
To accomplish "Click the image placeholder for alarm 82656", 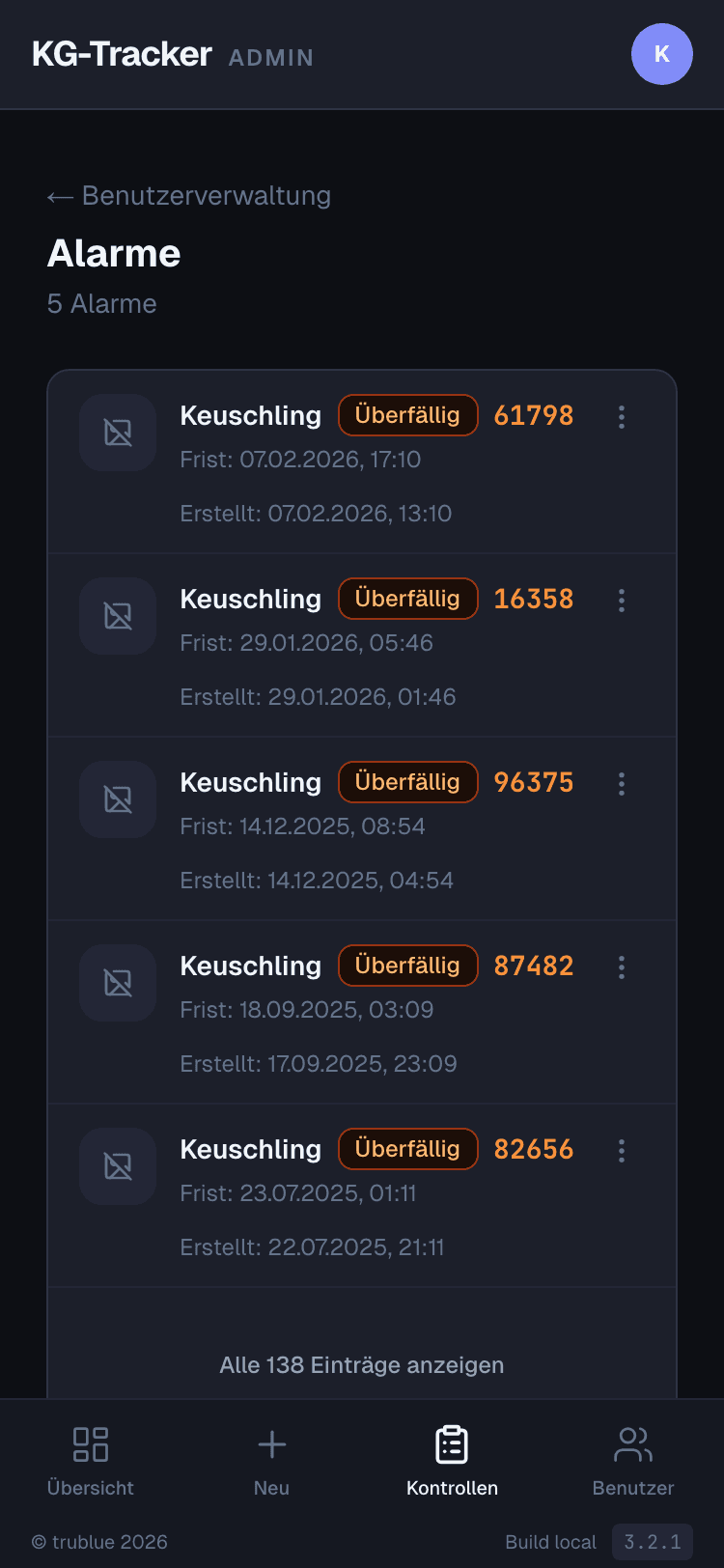I will pos(117,1166).
